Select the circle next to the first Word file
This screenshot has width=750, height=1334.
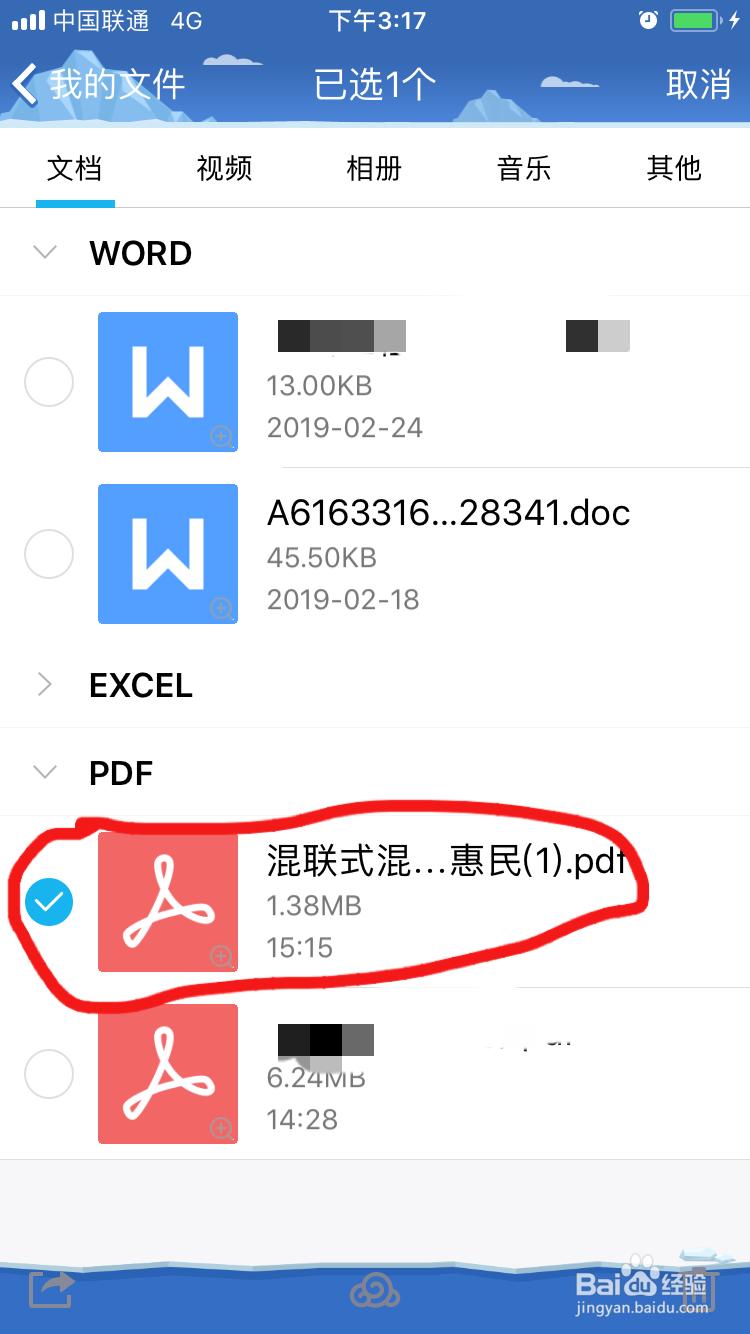[x=49, y=381]
